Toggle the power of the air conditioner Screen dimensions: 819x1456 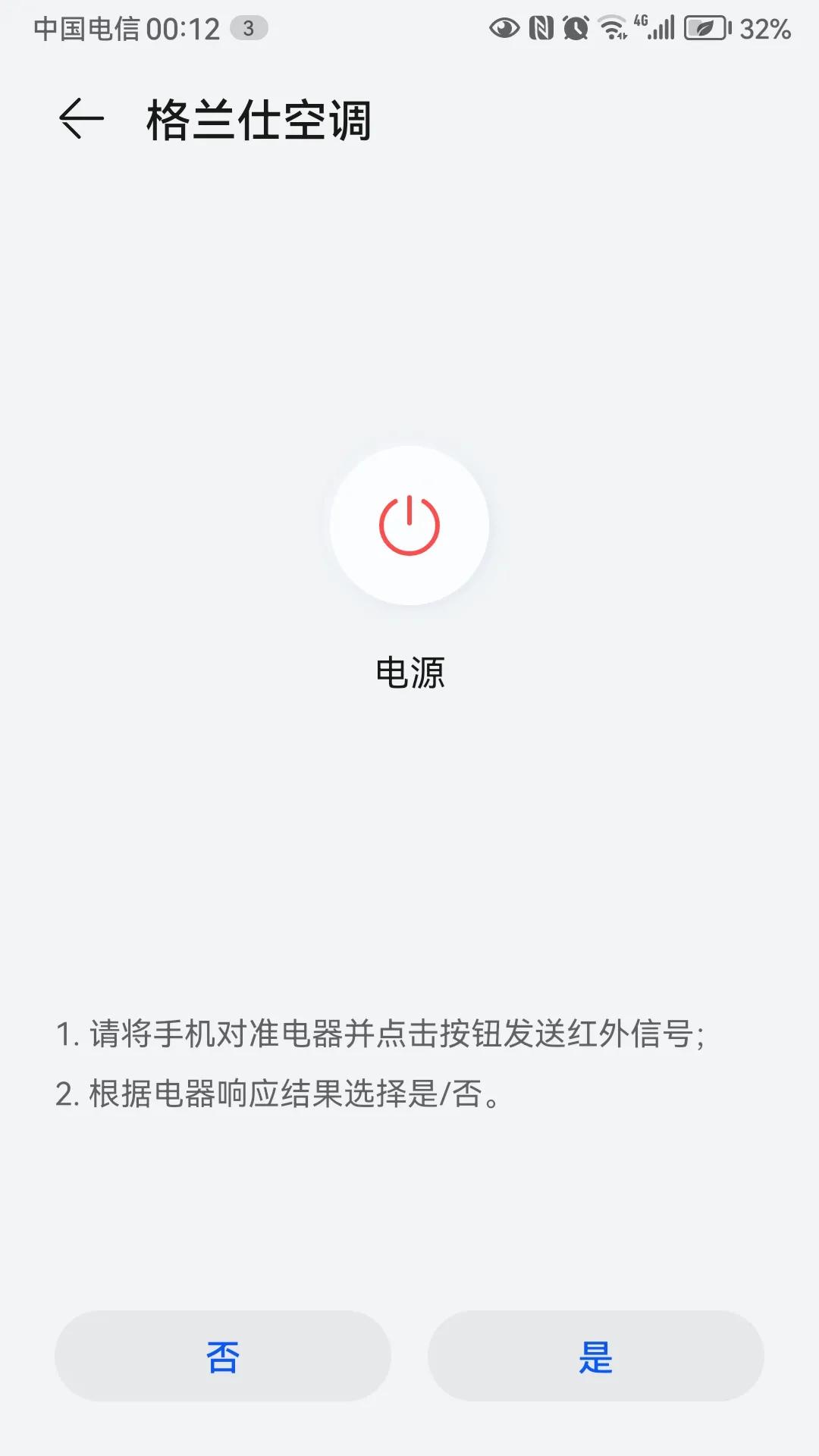(408, 525)
